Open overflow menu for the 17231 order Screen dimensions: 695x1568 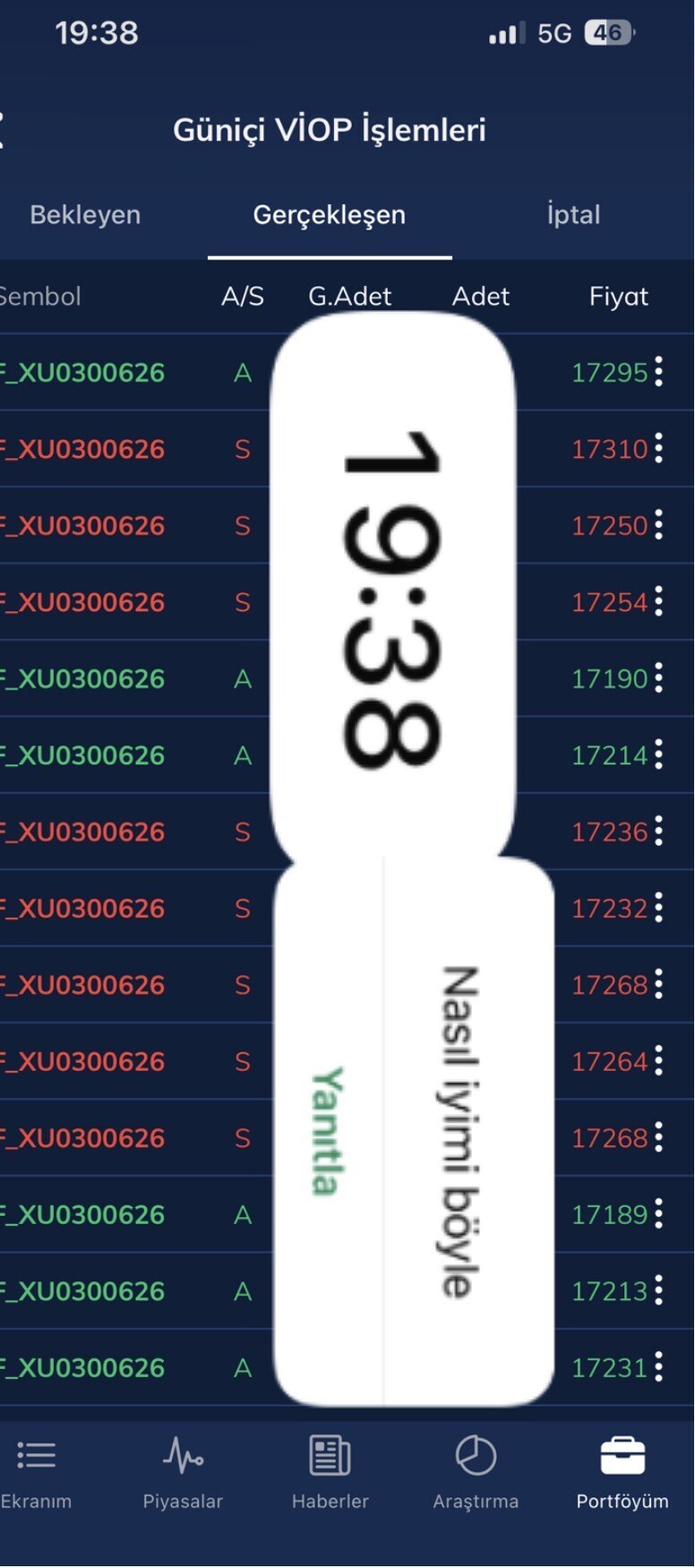[659, 1368]
